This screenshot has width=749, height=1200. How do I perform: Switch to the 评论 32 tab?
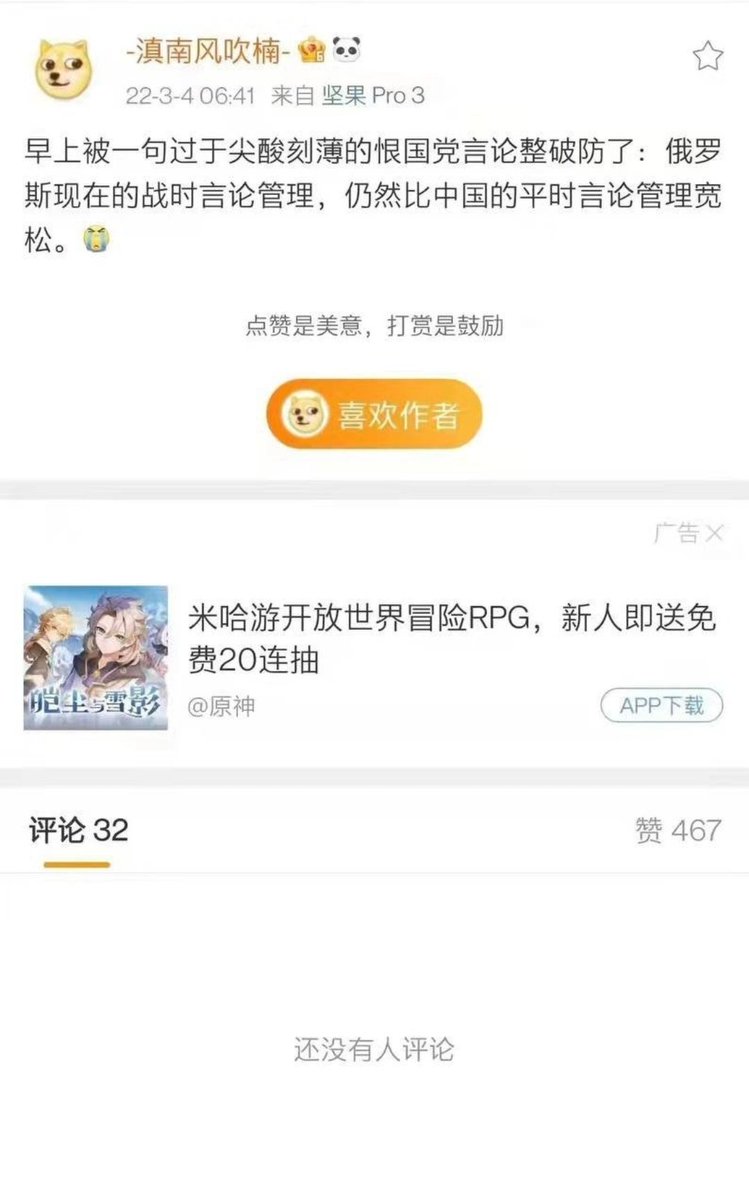(x=78, y=831)
